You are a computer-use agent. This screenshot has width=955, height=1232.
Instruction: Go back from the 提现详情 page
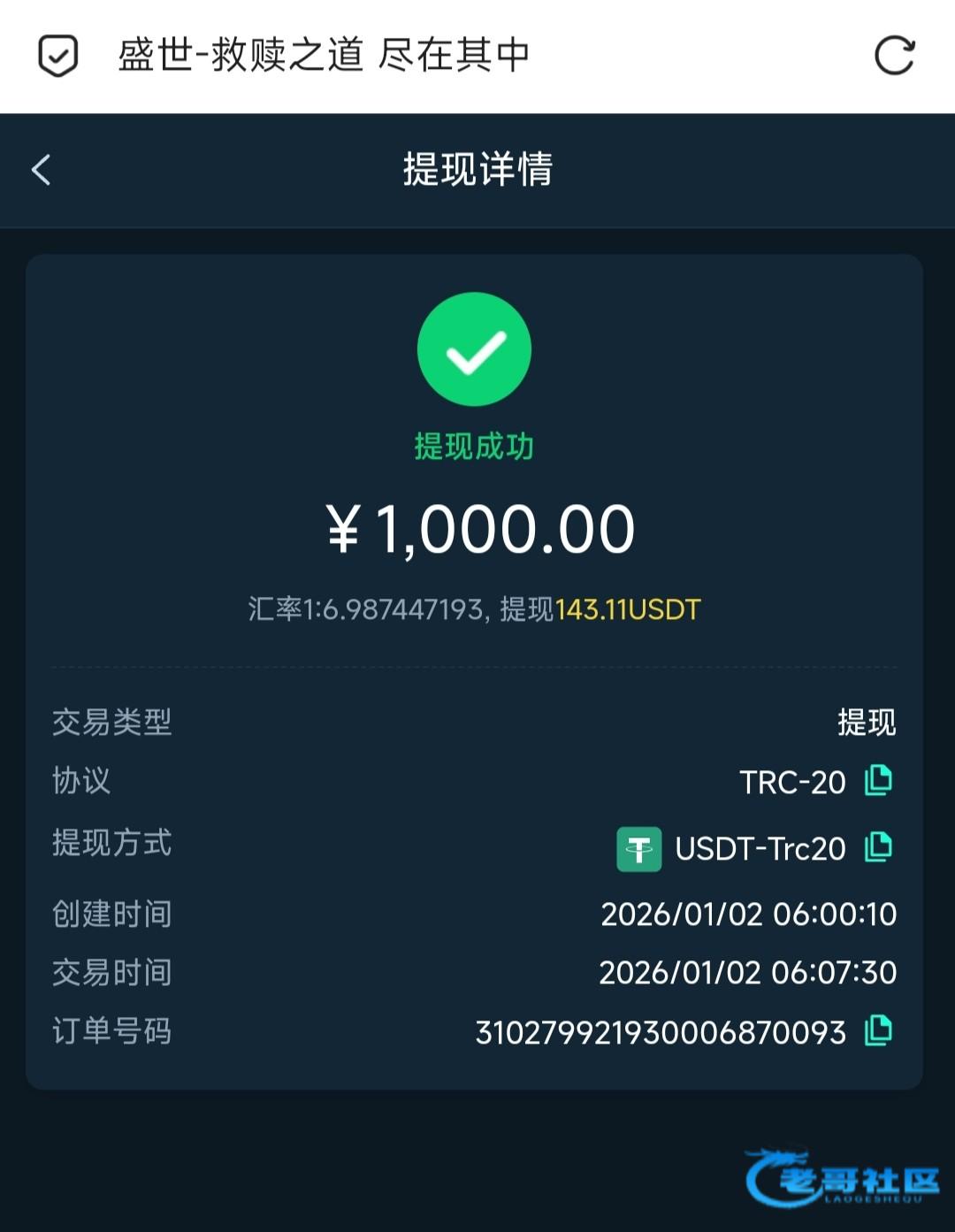pos(42,169)
